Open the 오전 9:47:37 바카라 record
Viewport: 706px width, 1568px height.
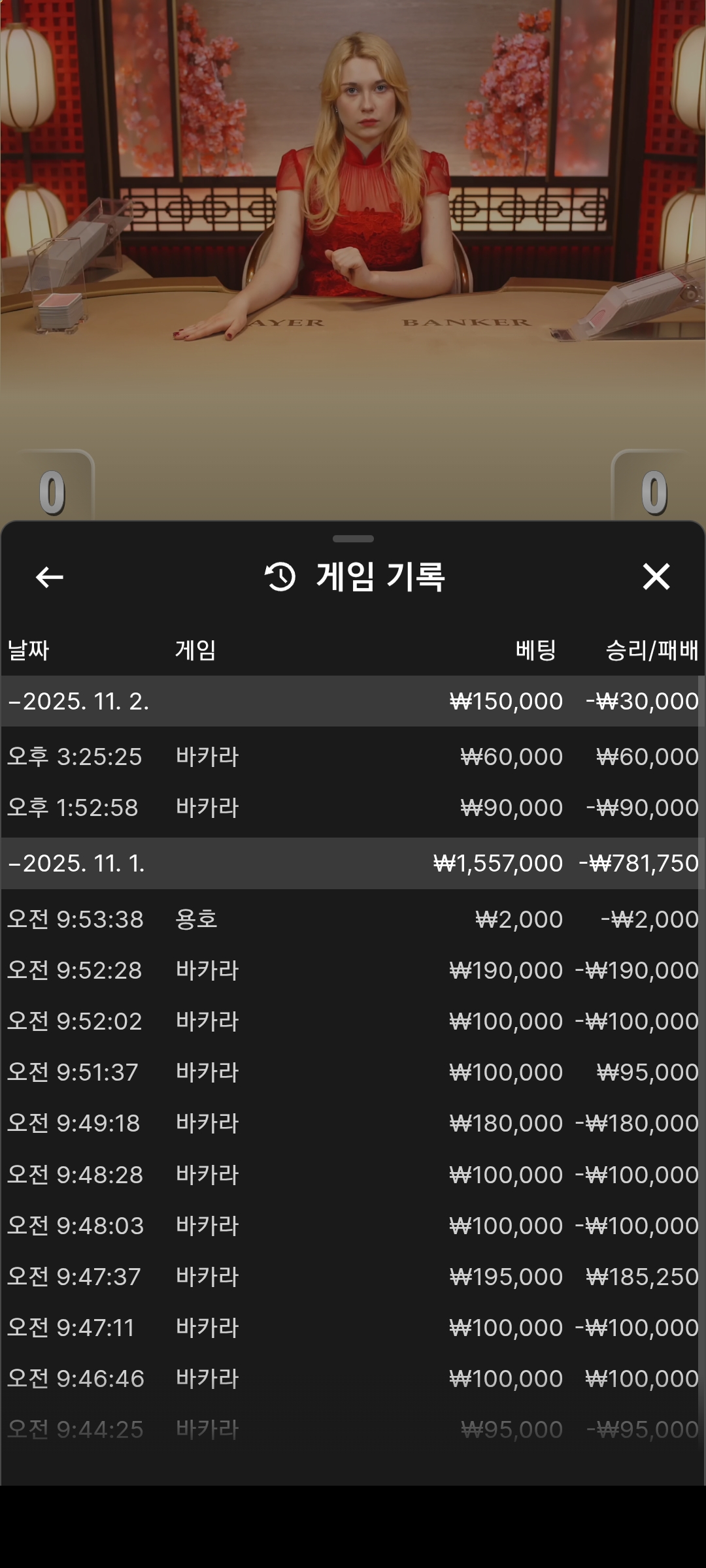(353, 1277)
